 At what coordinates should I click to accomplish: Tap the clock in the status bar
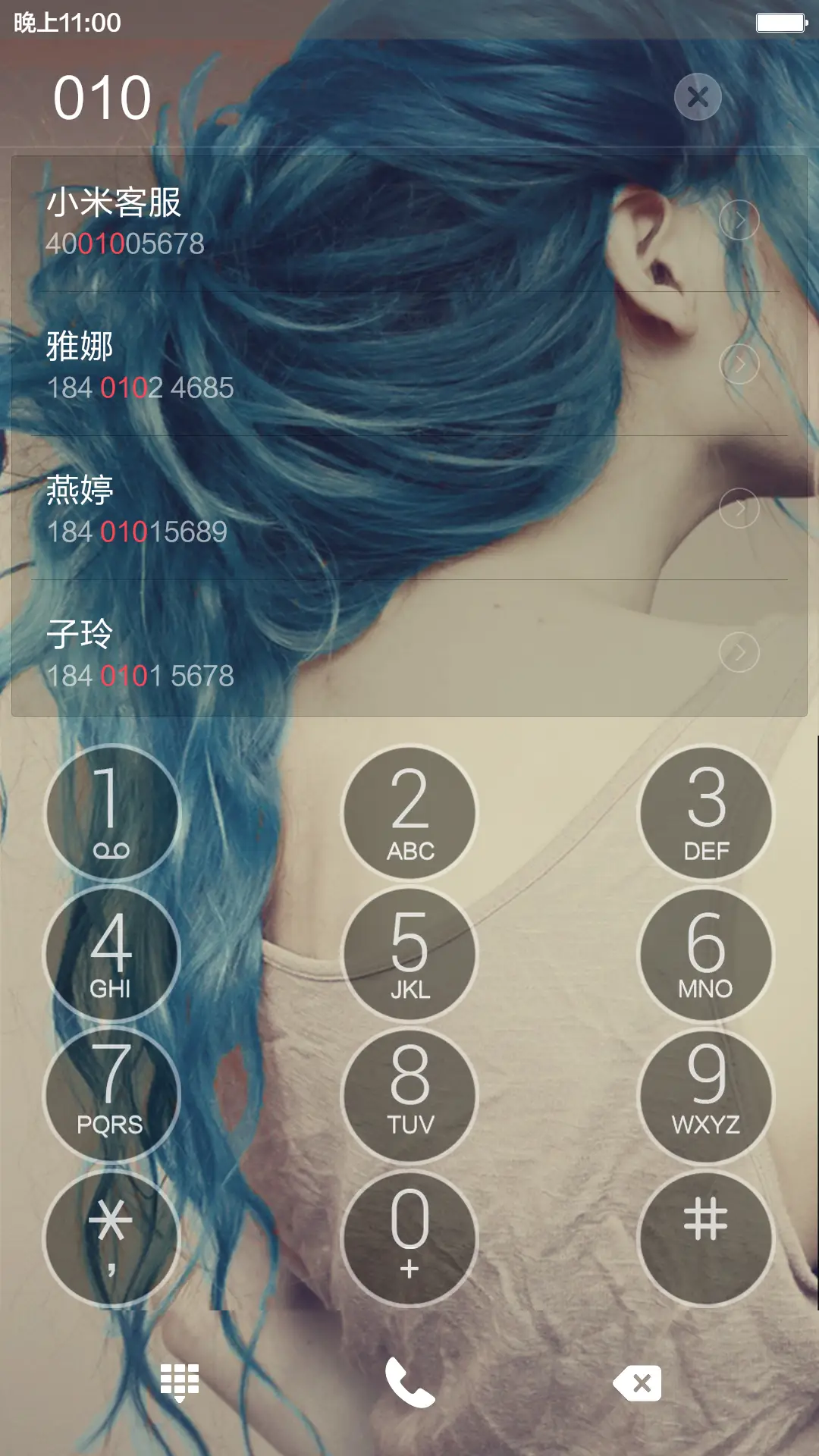coord(67,23)
